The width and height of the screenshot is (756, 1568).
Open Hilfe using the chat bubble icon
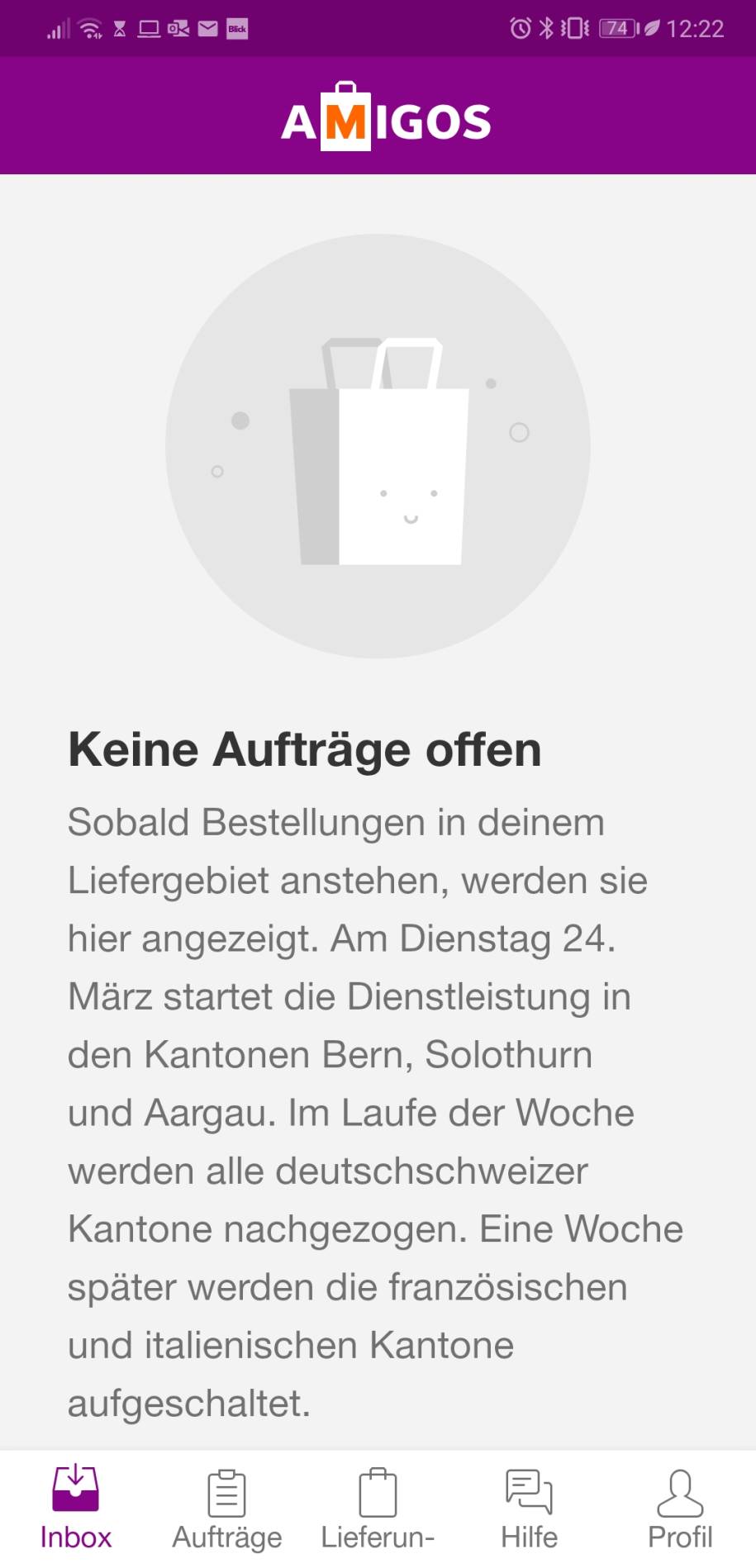coord(529,1492)
